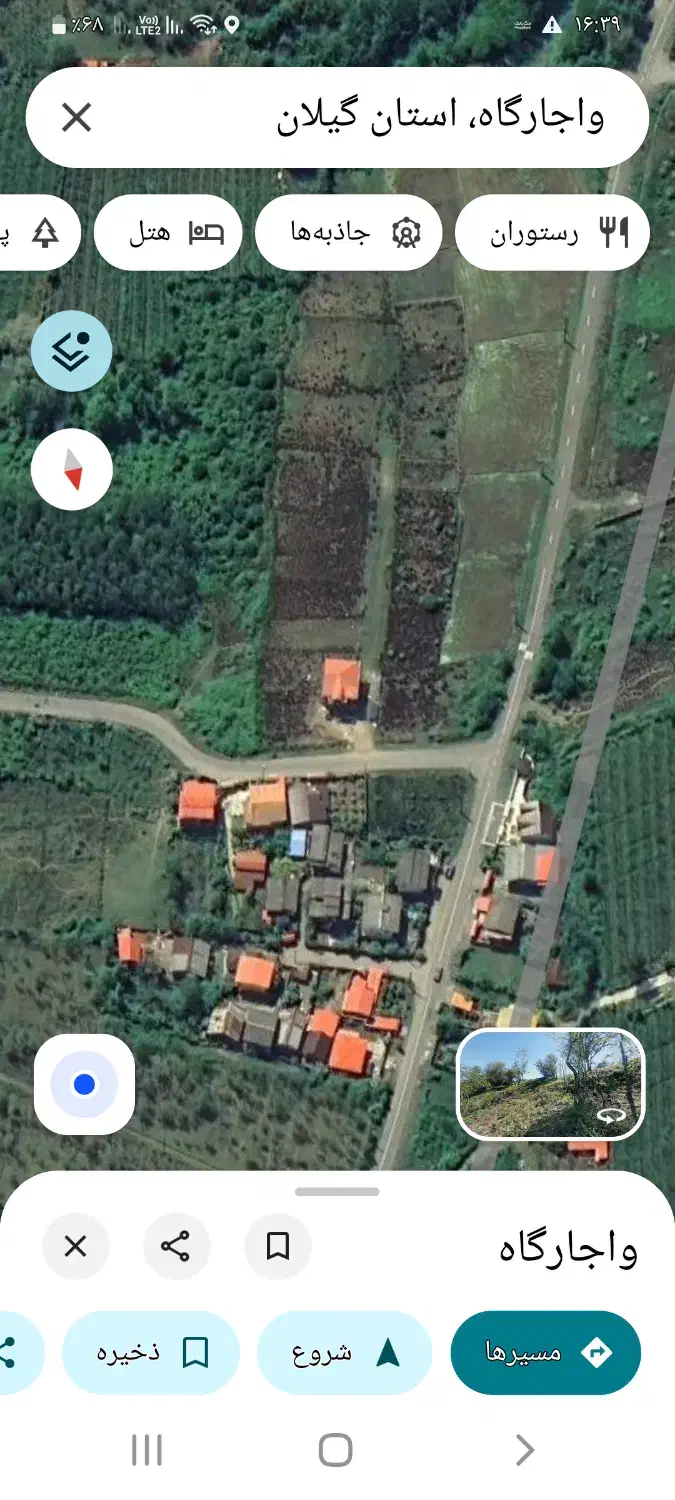Image resolution: width=675 pixels, height=1500 pixels.
Task: Clear the واجارگاه search query
Action: (76, 118)
